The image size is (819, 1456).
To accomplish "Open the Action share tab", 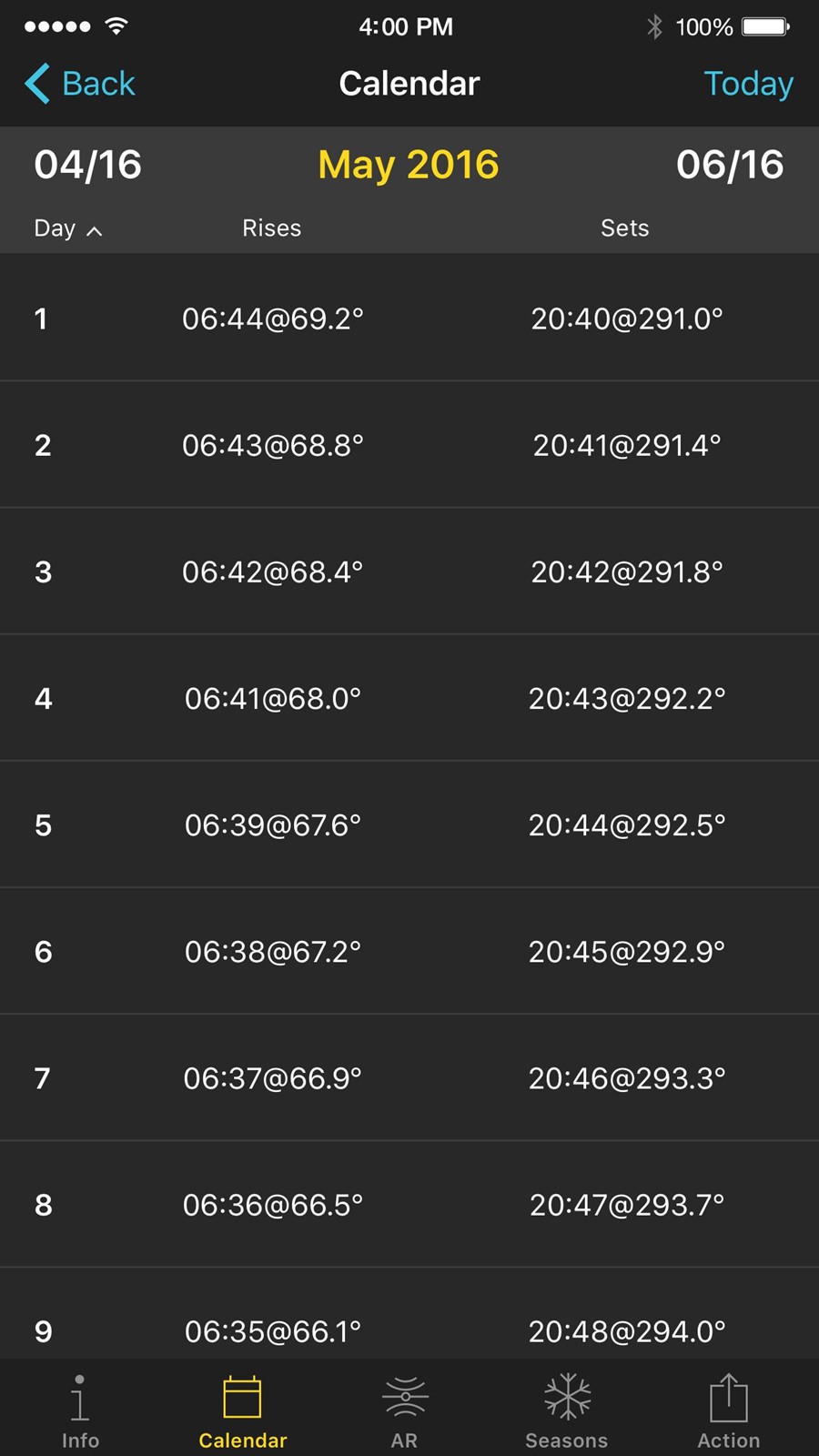I will coord(728,1411).
